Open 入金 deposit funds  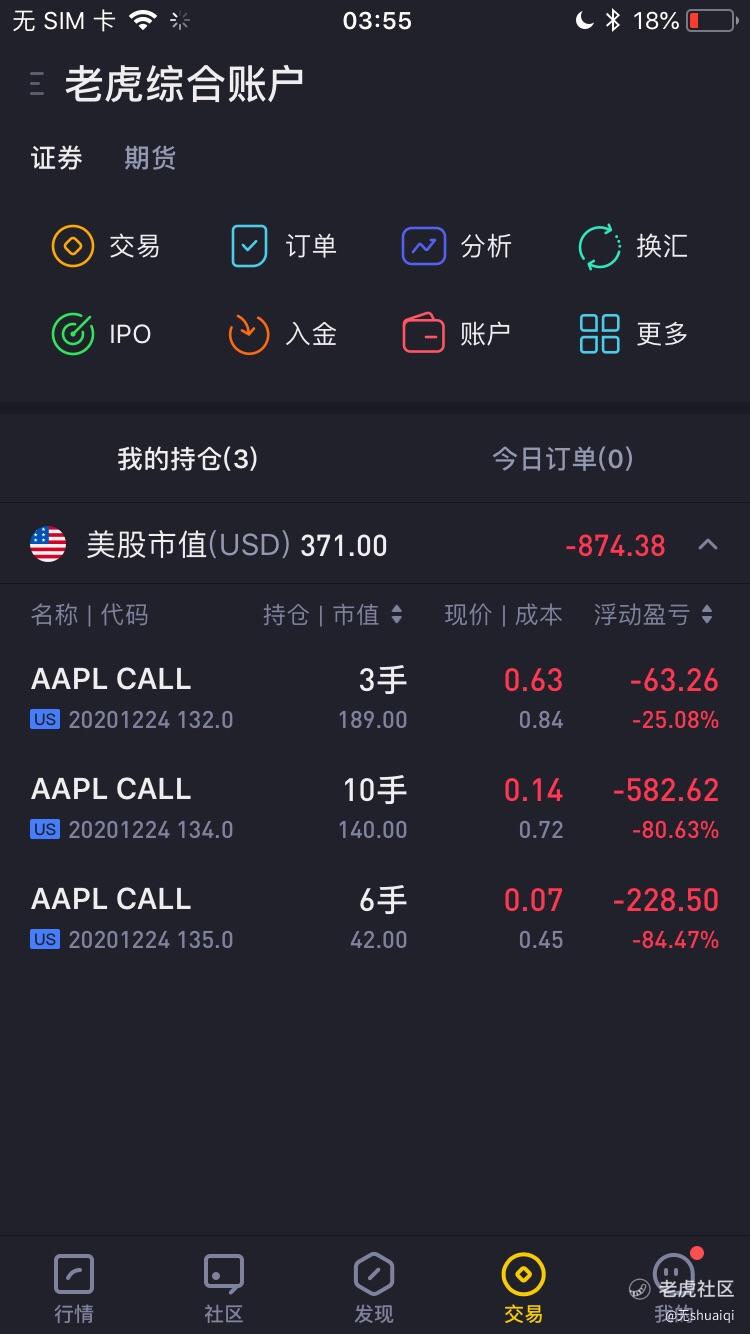[x=283, y=334]
